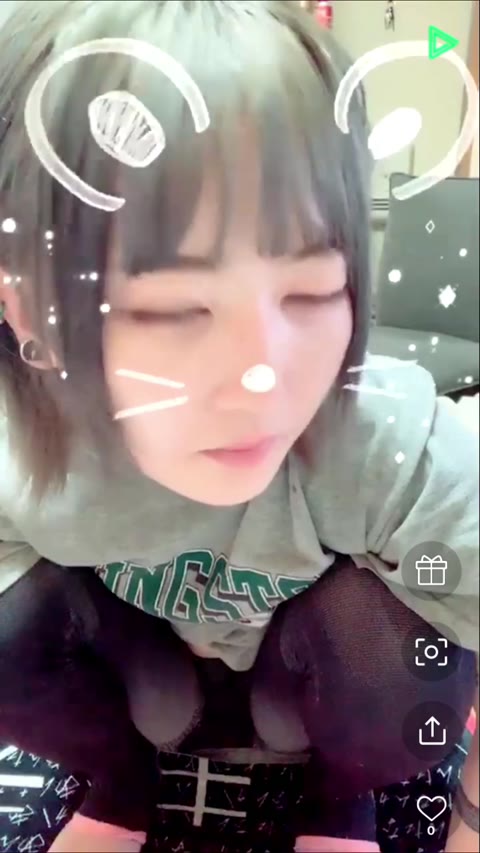
Task: Share this live stream
Action: (x=432, y=731)
